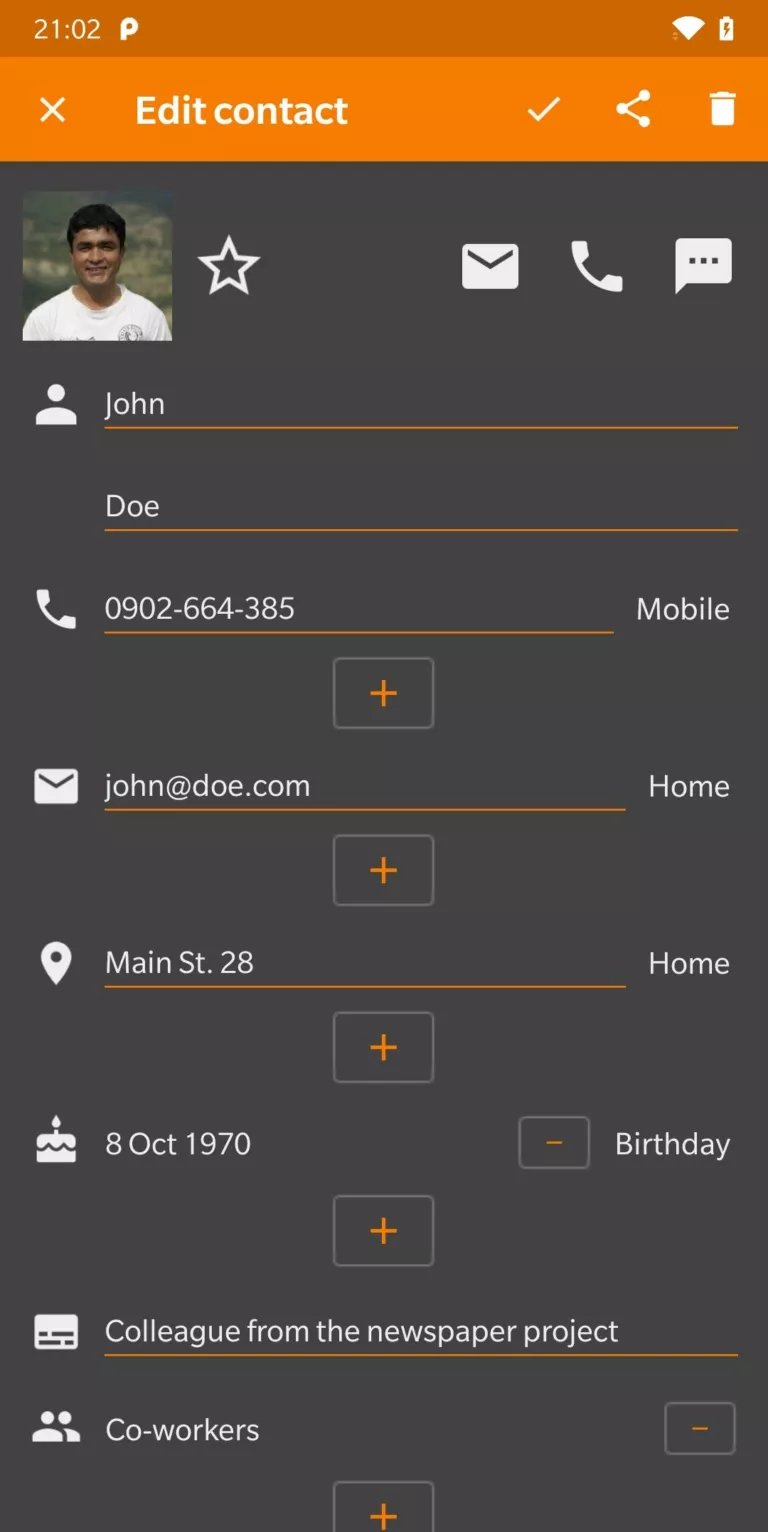Screen dimensions: 768x1532
Task: Open email composer via the envelope icon
Action: [x=490, y=265]
